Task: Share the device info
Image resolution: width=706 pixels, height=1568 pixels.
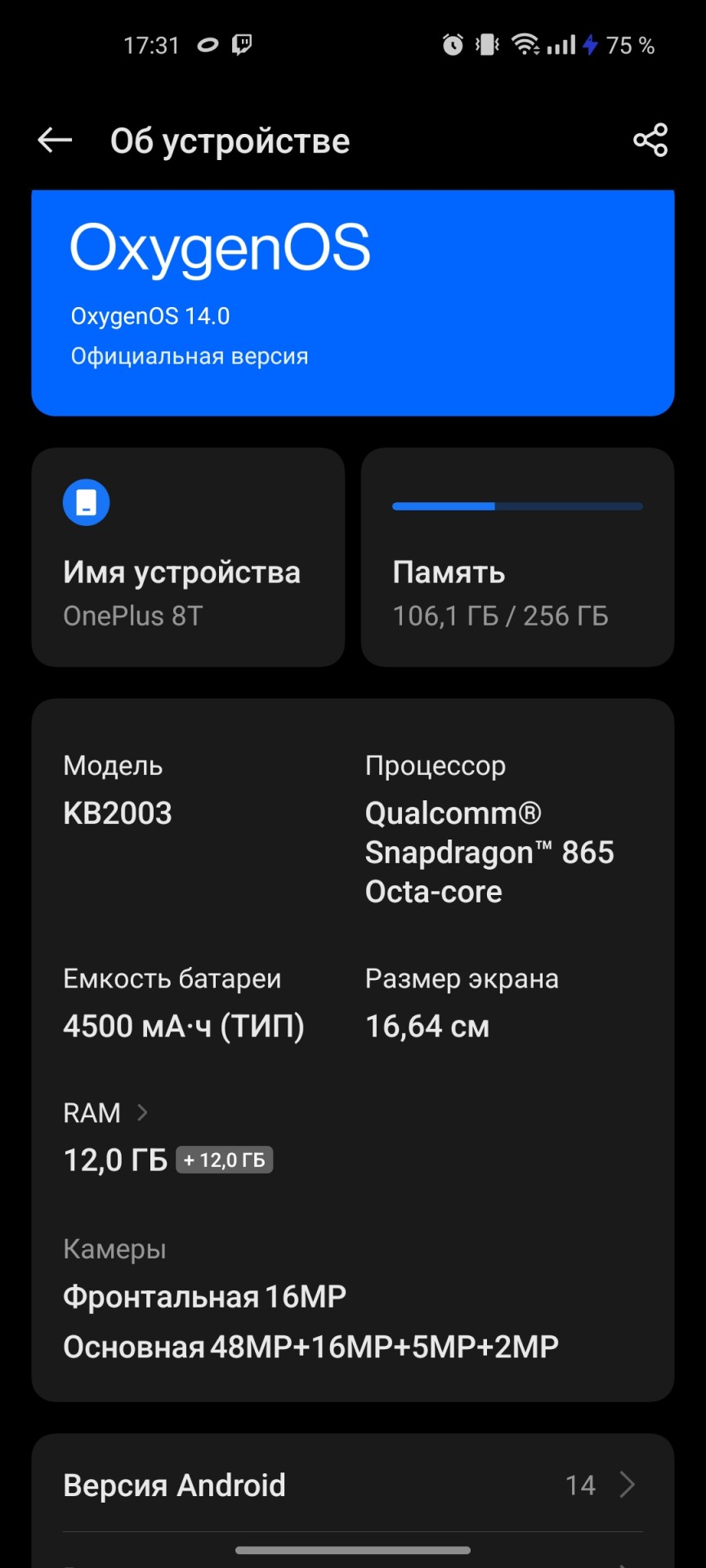Action: (650, 140)
